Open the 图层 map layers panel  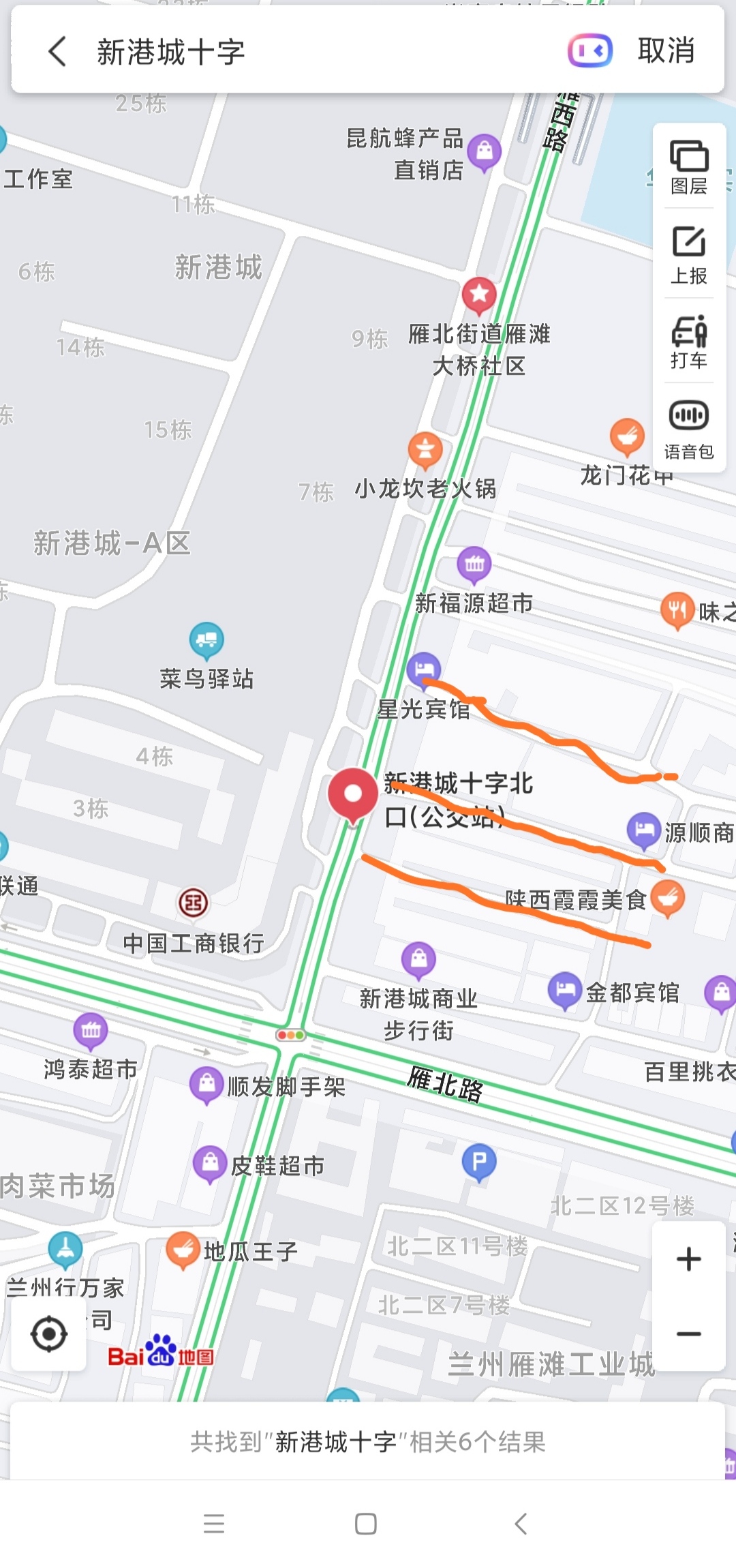pos(689,167)
